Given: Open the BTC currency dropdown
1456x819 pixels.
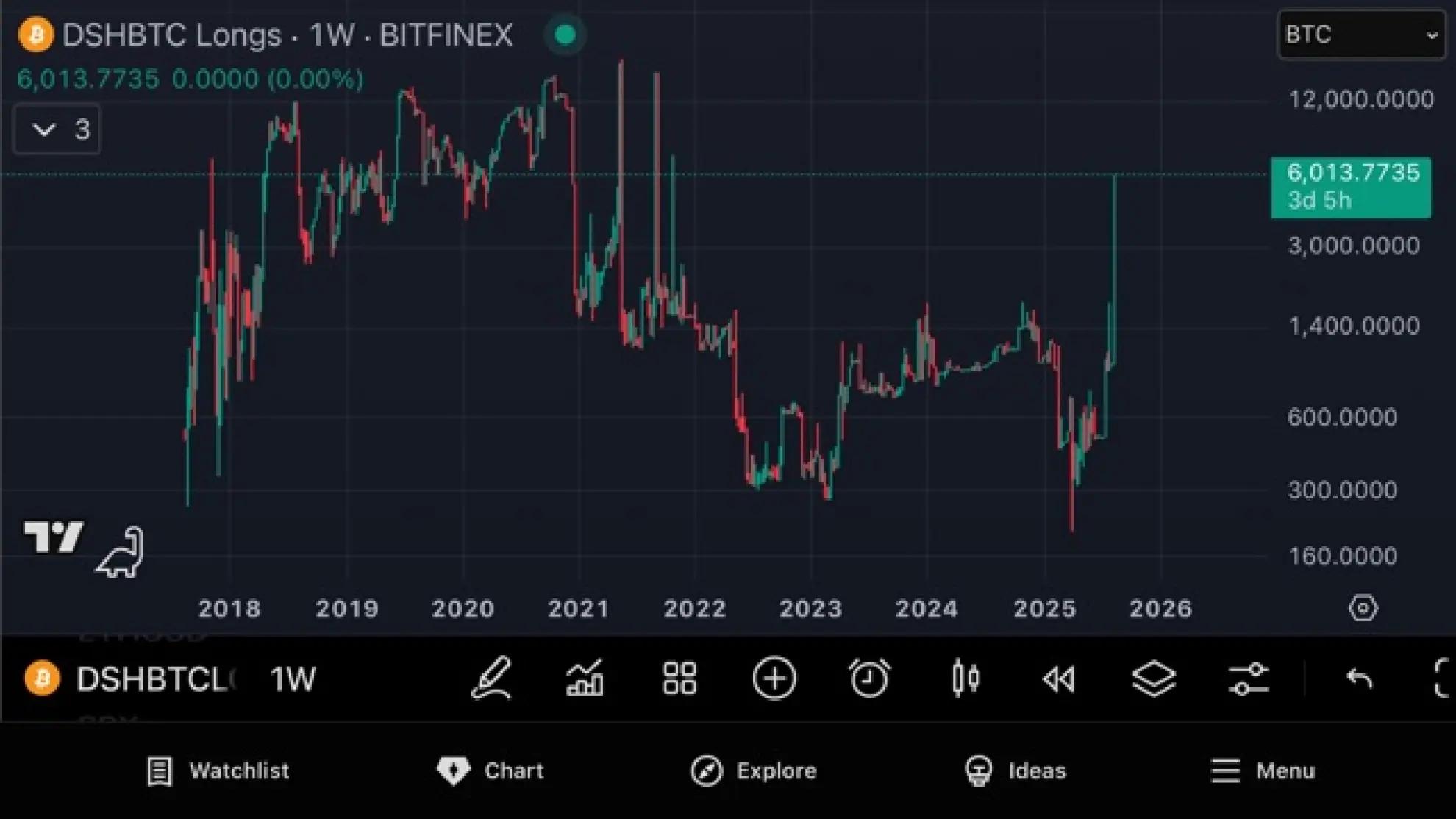Looking at the screenshot, I should tap(1360, 35).
